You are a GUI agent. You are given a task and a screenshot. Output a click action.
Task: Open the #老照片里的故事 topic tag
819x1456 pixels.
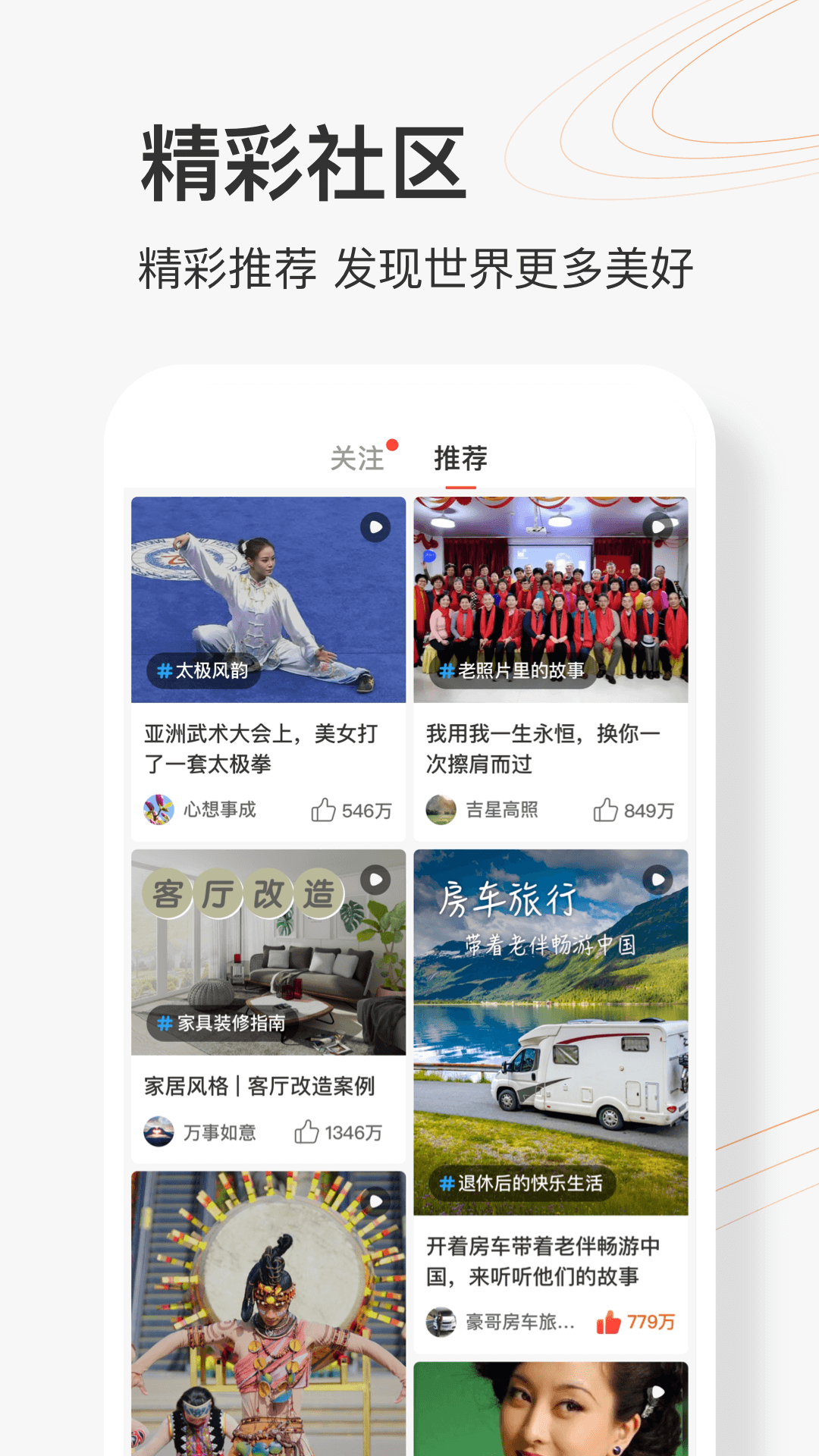(512, 672)
